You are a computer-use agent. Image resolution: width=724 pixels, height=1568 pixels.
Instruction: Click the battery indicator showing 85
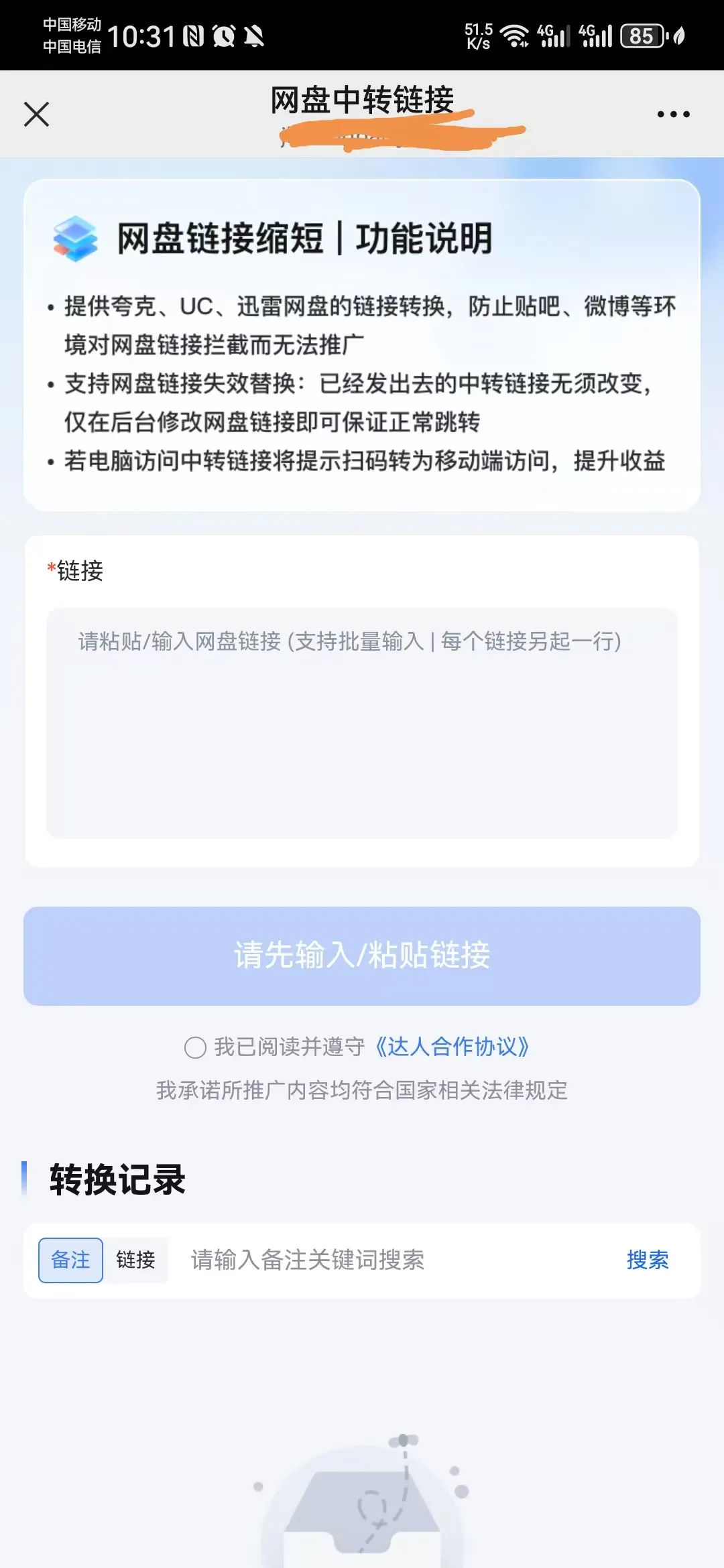(642, 35)
